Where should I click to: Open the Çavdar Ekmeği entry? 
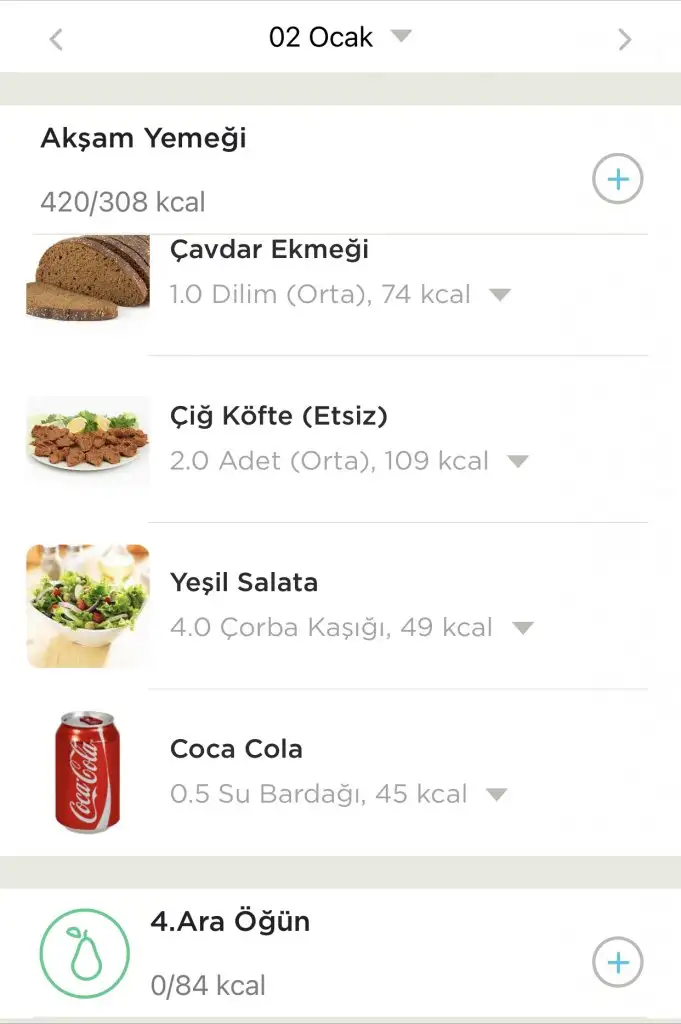click(269, 250)
